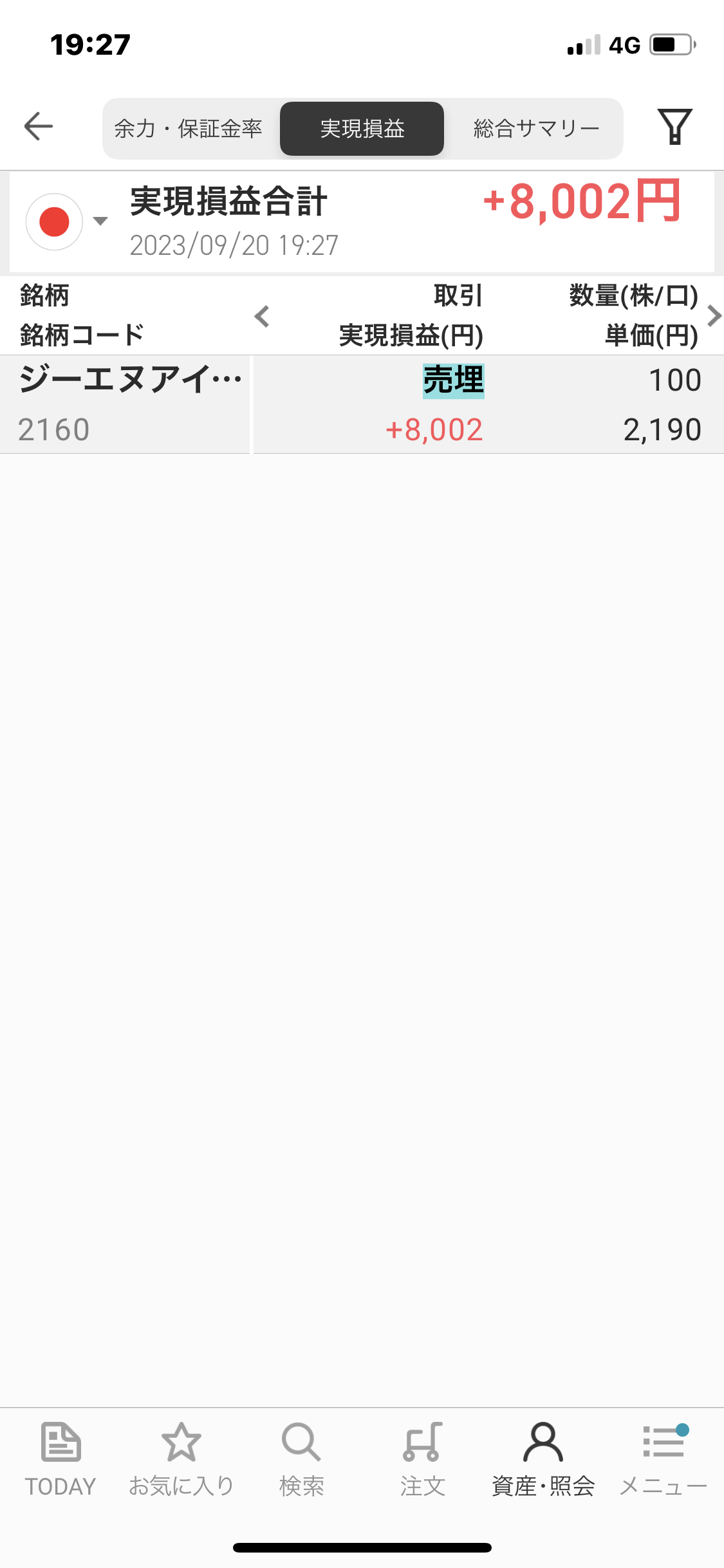Switch to the 注文 order tab
This screenshot has width=724, height=1568.
point(422,1460)
